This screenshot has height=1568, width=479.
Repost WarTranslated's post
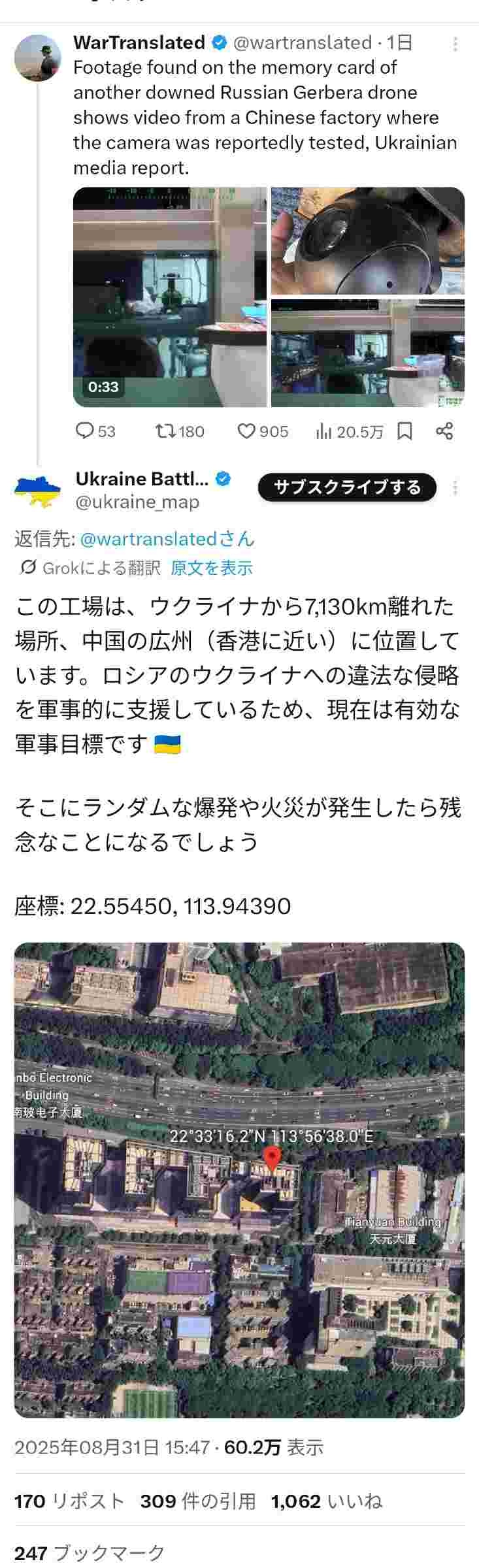pos(180,431)
